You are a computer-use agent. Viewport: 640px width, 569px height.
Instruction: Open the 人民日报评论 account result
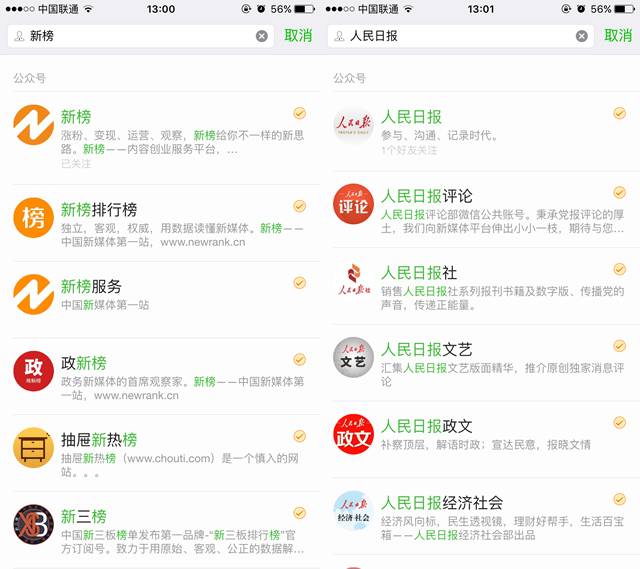[x=480, y=209]
